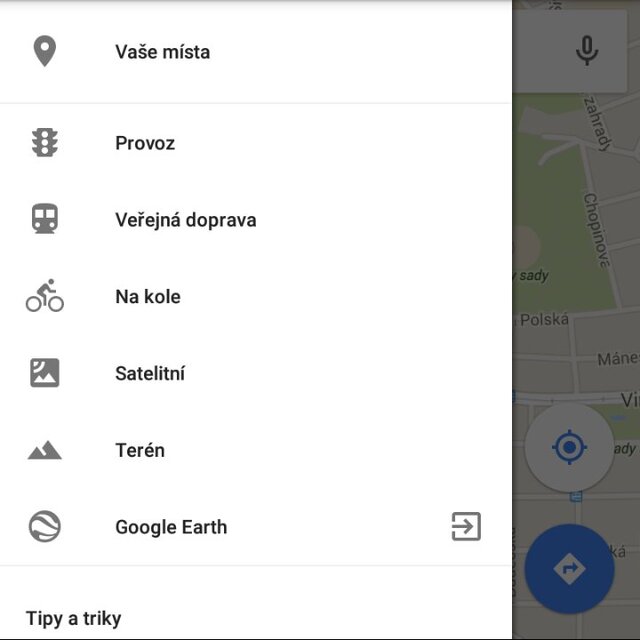Show the Terén map layer

(x=140, y=450)
